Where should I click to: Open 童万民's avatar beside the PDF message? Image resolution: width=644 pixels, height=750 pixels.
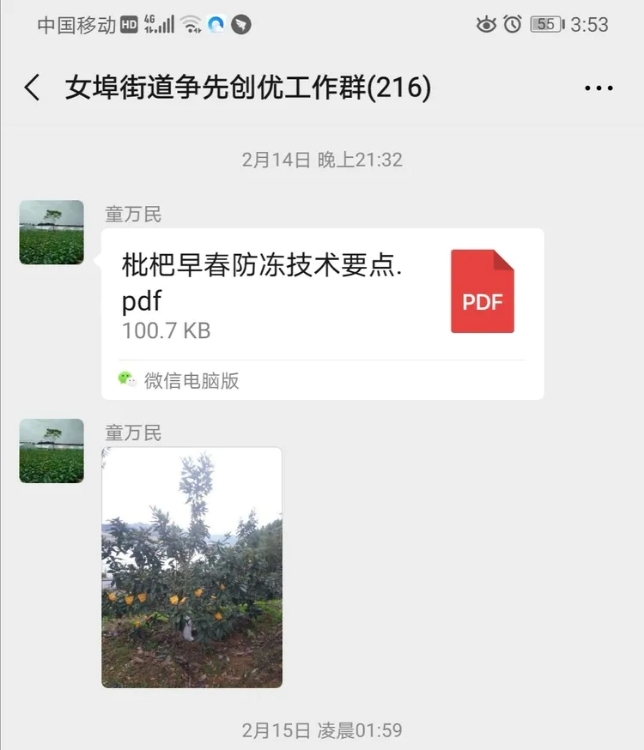pyautogui.click(x=51, y=232)
